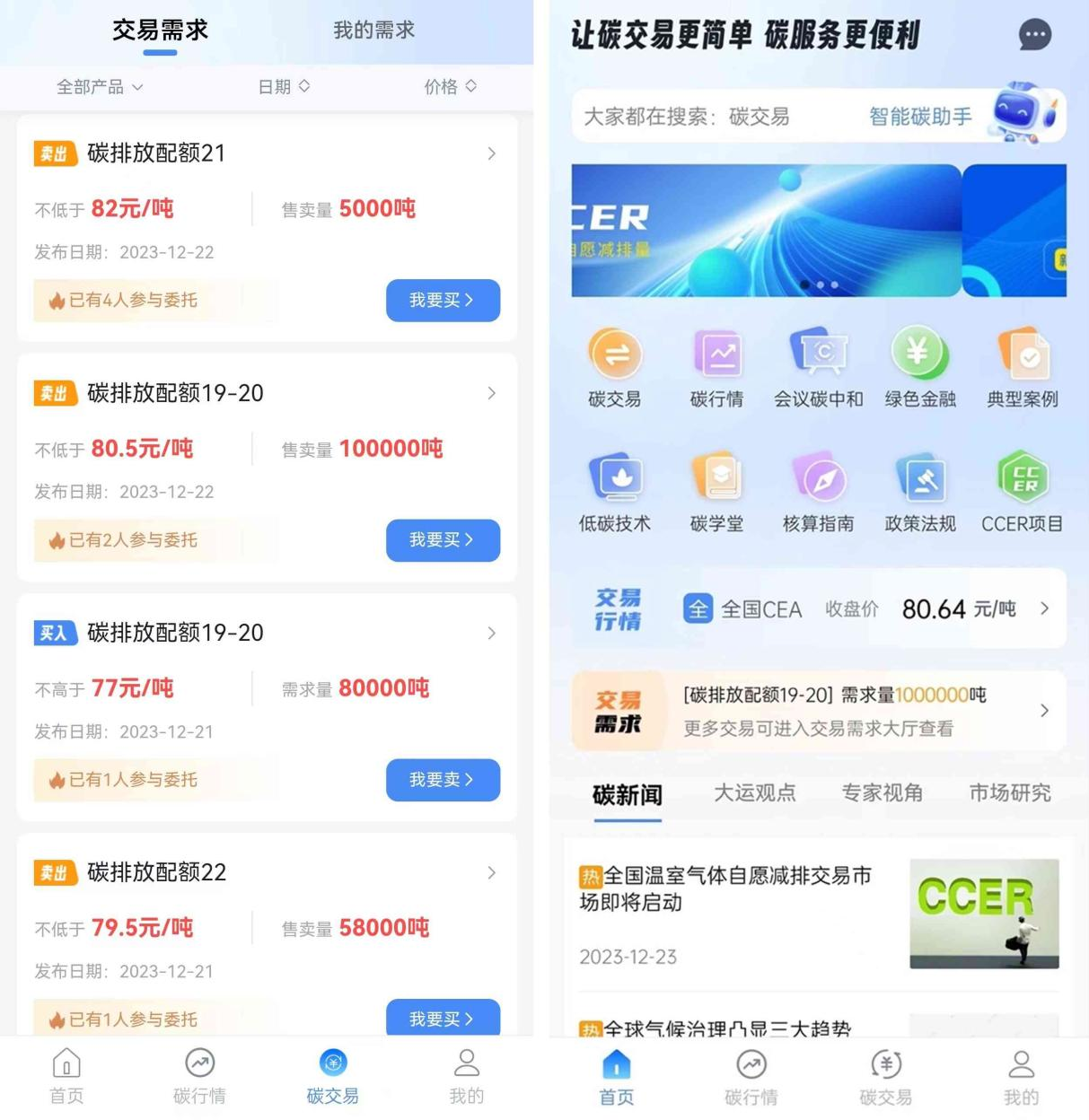The height and width of the screenshot is (1120, 1089).
Task: Open the CCER news article thumbnail
Action: [x=984, y=914]
